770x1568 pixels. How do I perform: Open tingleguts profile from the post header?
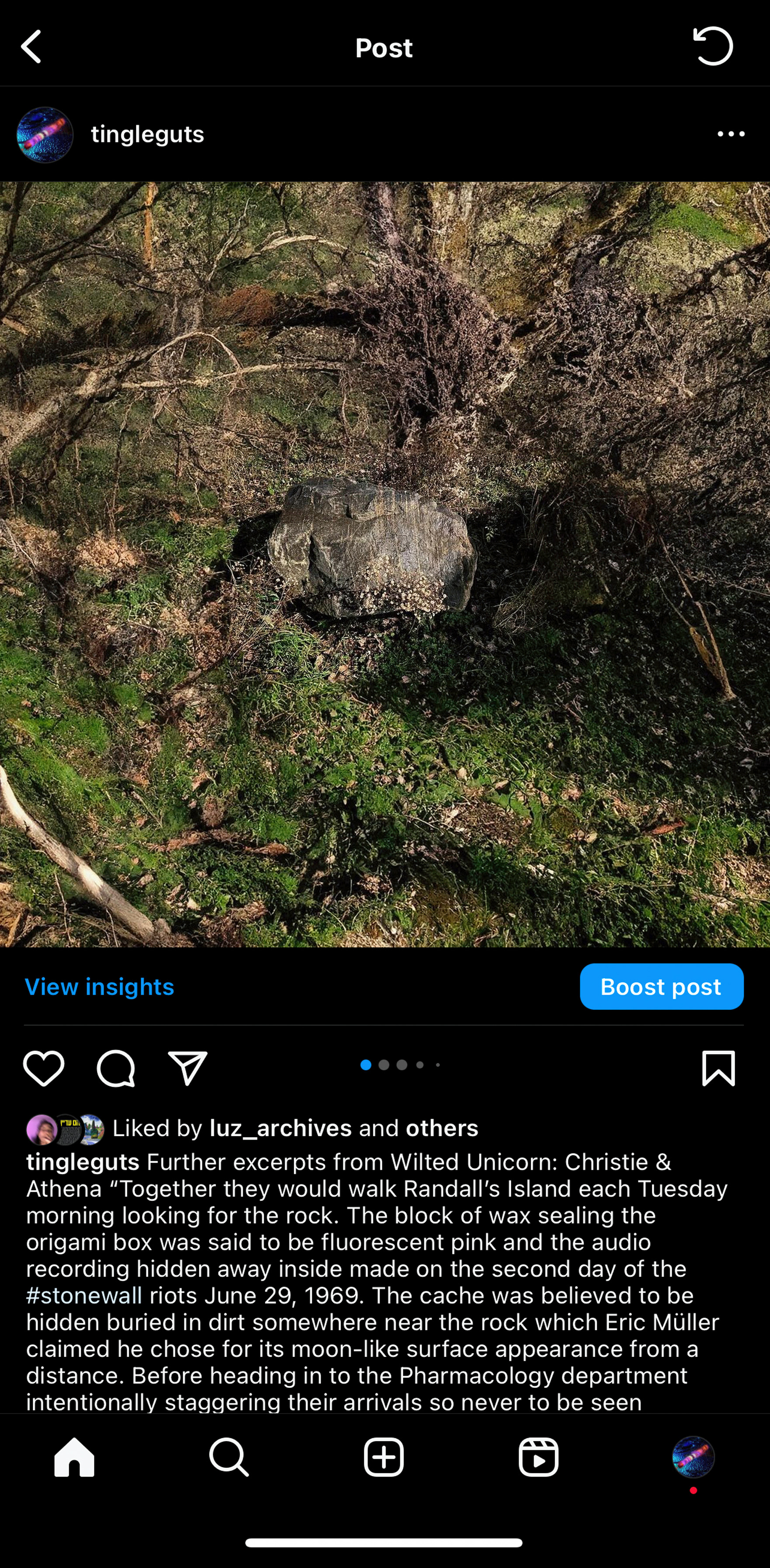coord(147,134)
